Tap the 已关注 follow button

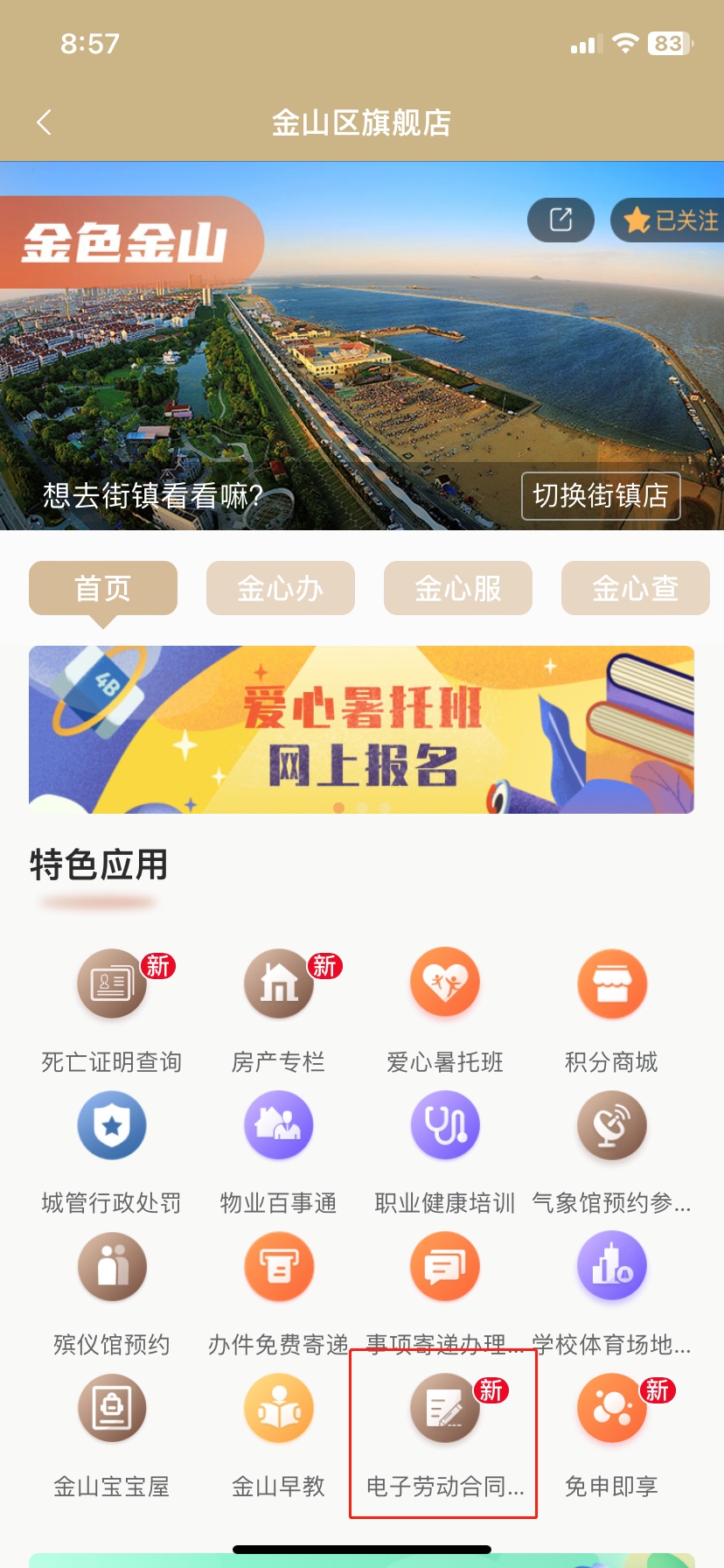tap(671, 220)
